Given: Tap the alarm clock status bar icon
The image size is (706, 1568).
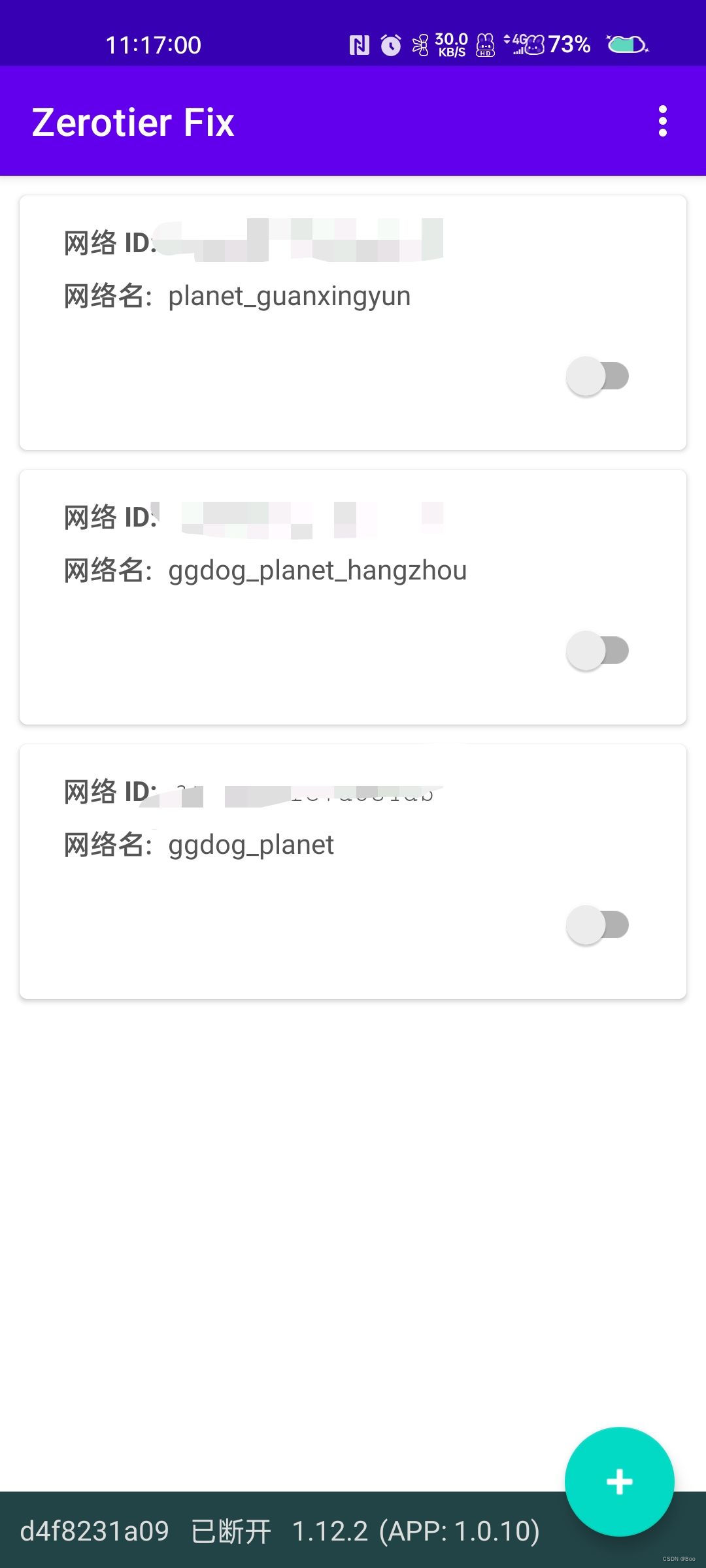Looking at the screenshot, I should pyautogui.click(x=389, y=44).
